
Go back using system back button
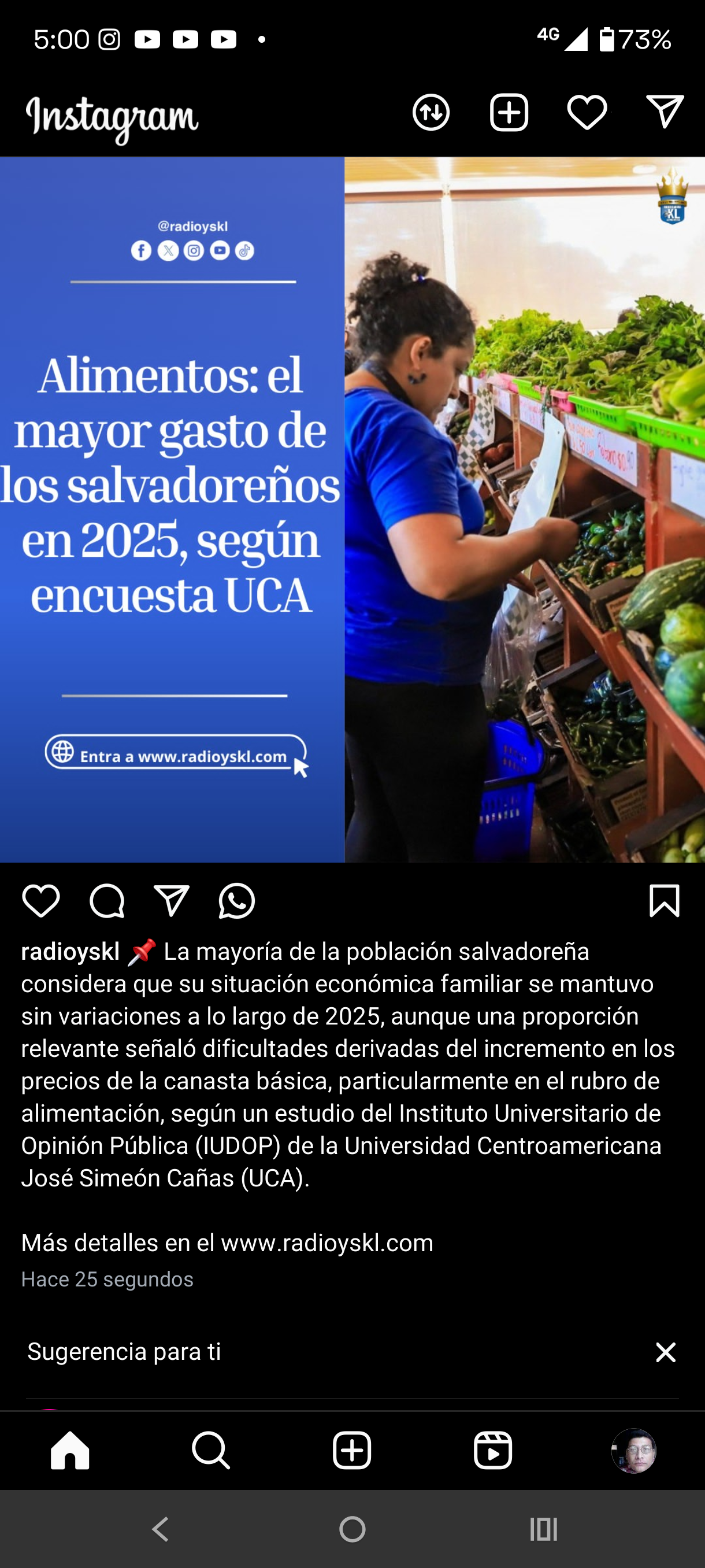click(161, 1529)
